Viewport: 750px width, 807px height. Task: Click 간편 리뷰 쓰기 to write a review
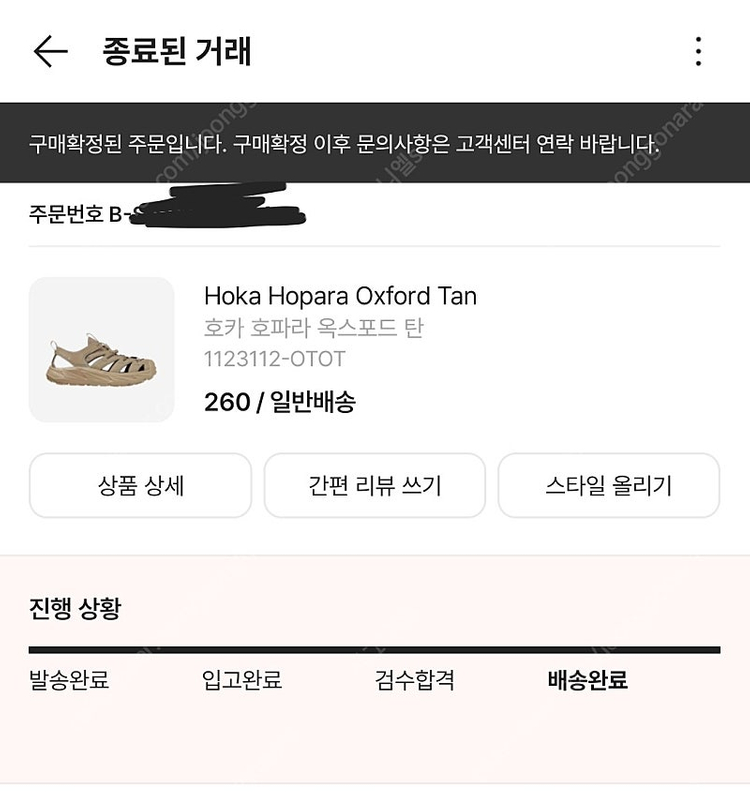point(375,485)
